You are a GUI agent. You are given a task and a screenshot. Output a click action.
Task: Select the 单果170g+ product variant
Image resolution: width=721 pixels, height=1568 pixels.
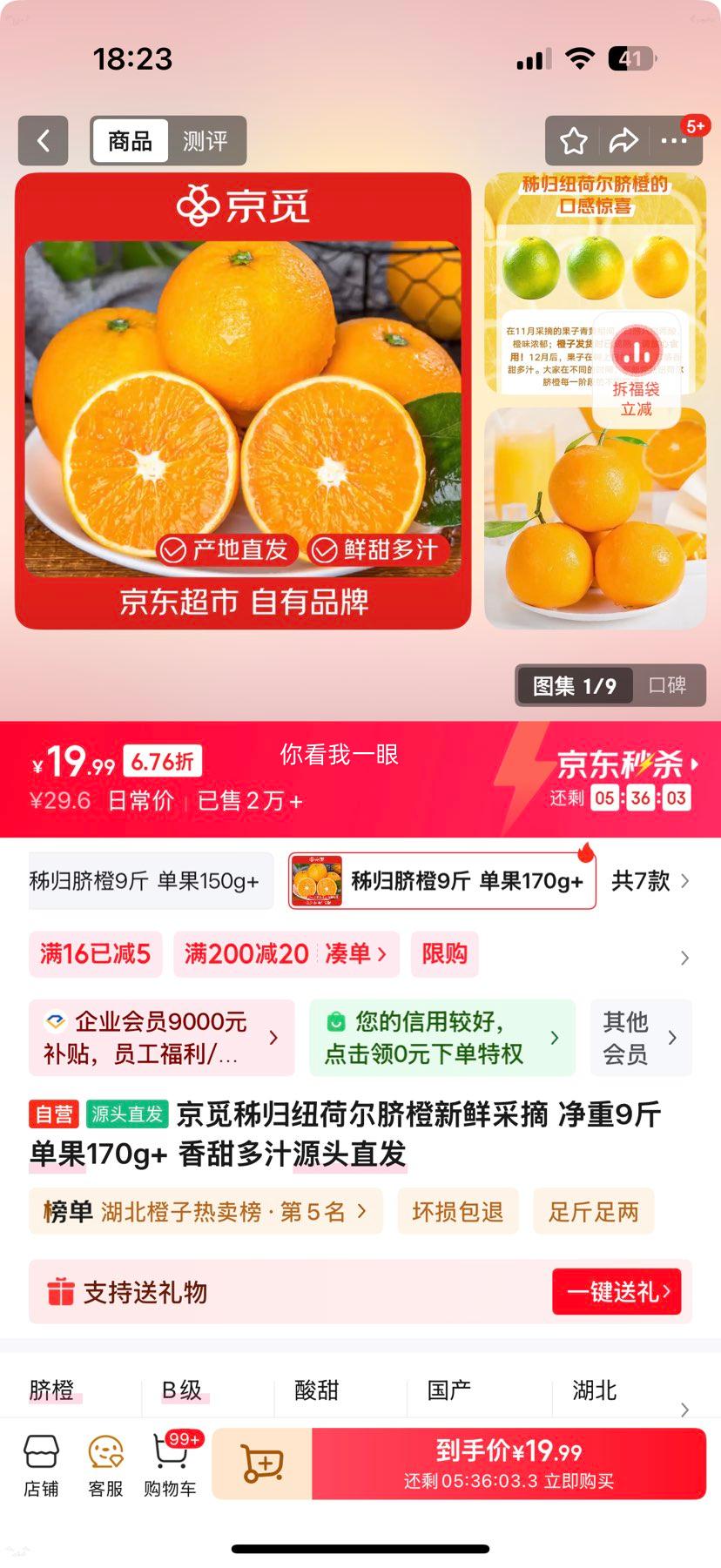[x=441, y=881]
